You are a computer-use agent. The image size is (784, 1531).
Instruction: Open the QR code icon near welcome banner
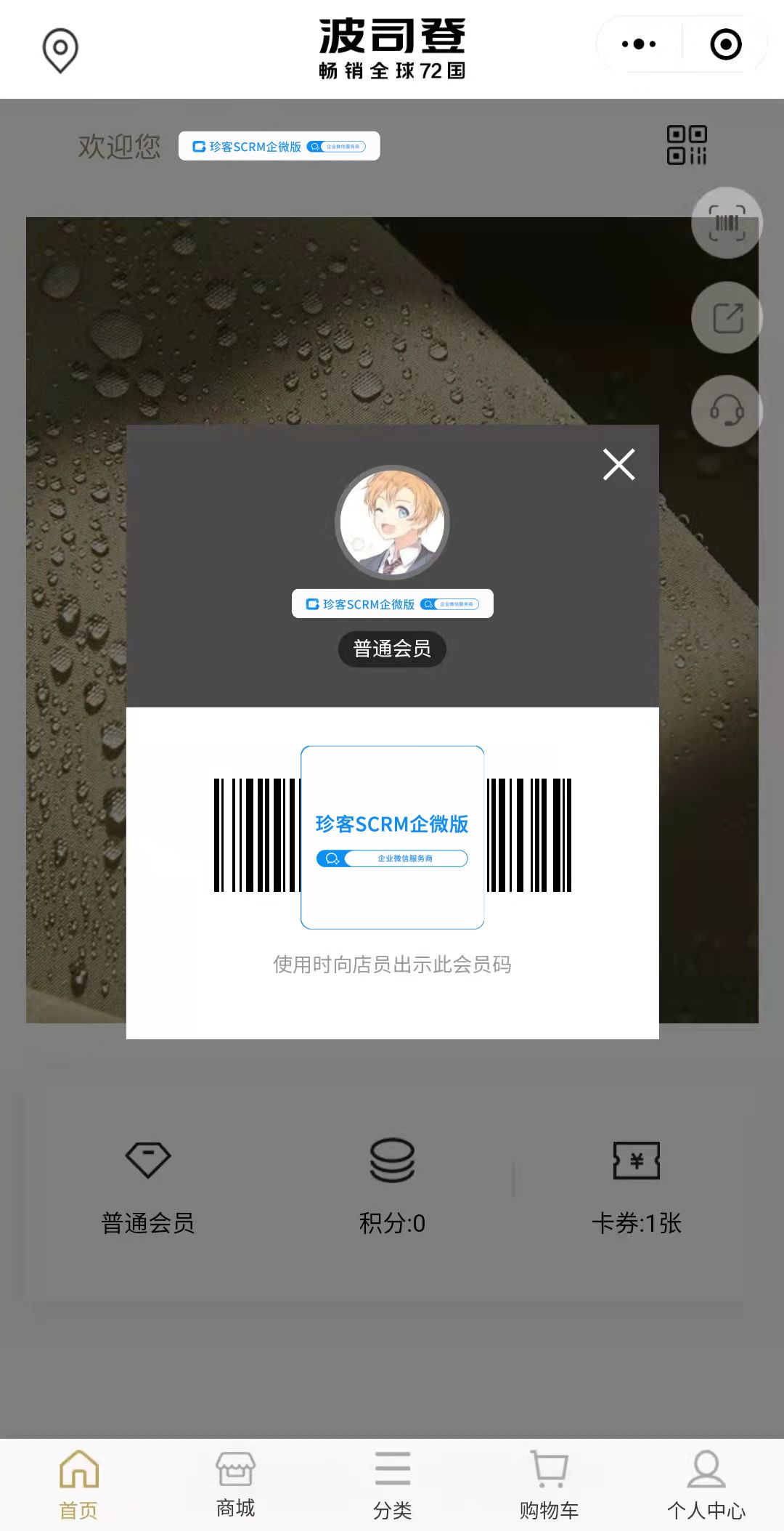tap(687, 144)
